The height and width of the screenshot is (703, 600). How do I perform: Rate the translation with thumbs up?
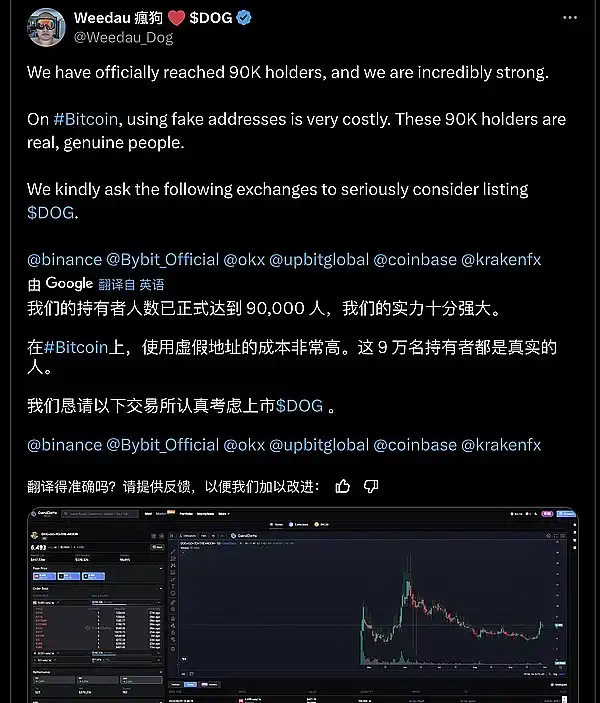pos(343,486)
